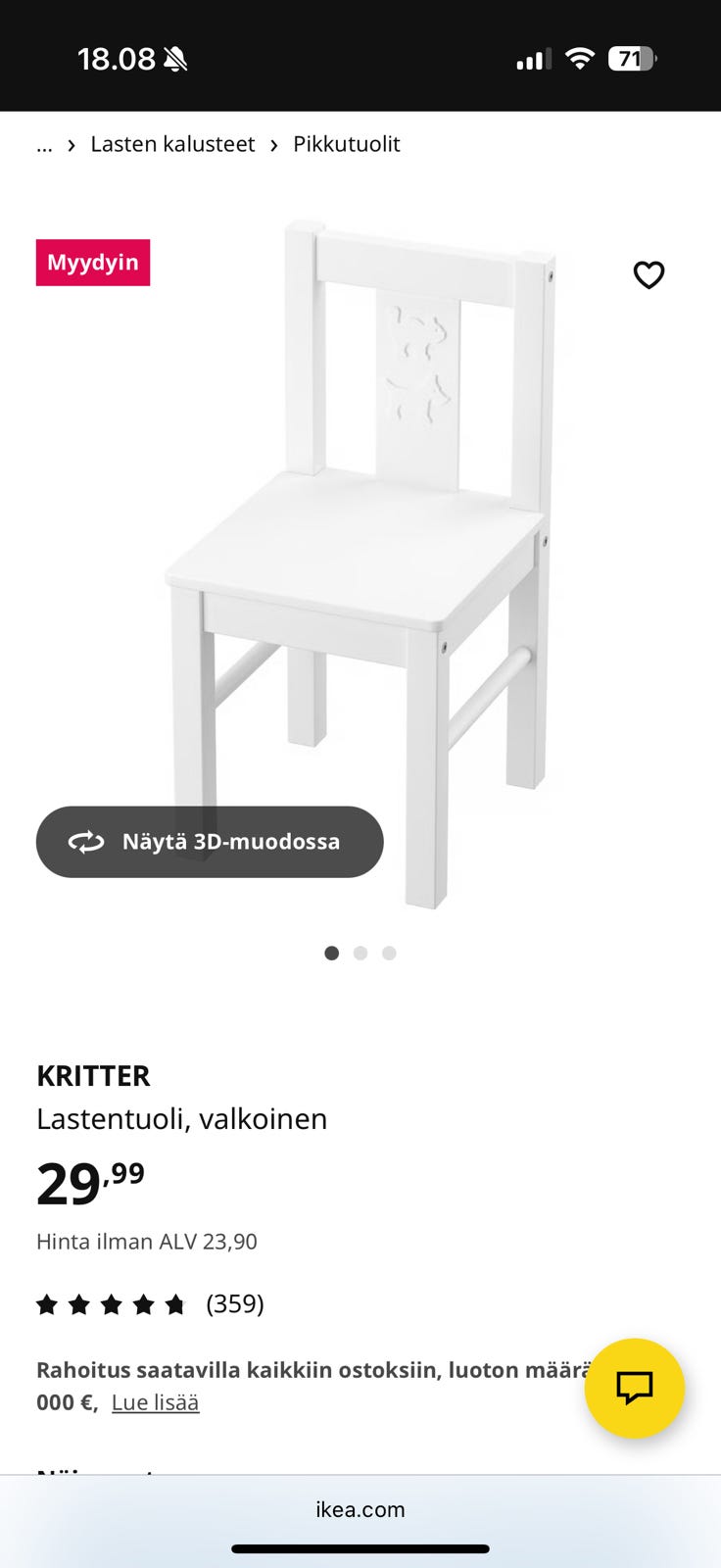Add KRITTER chair to favorites via heart icon
The image size is (721, 1568).
pos(649,275)
